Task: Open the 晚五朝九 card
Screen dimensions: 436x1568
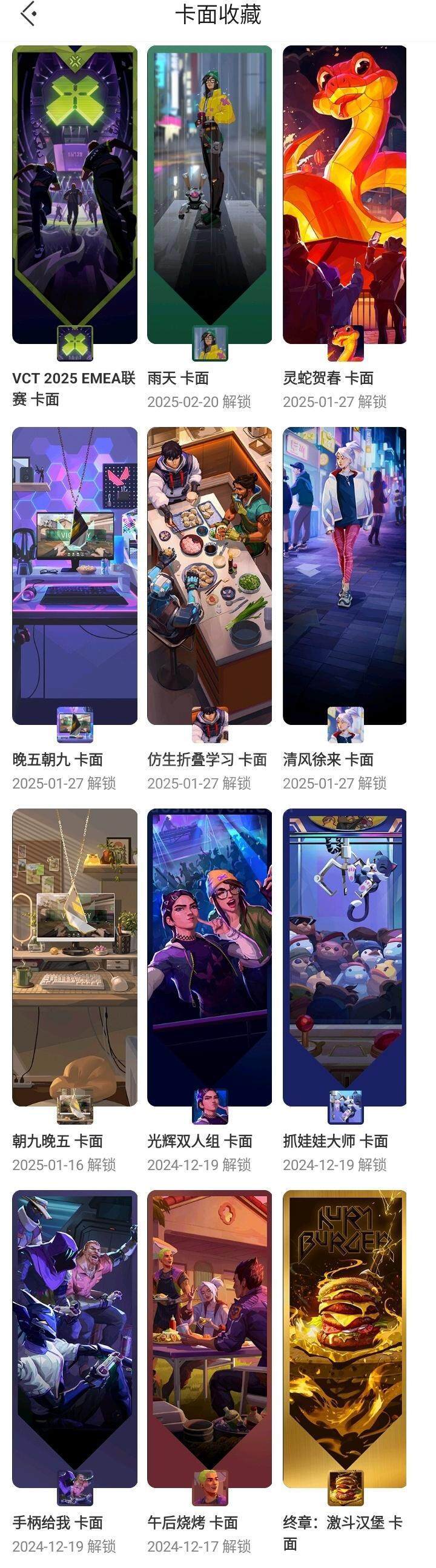Action: pyautogui.click(x=74, y=575)
